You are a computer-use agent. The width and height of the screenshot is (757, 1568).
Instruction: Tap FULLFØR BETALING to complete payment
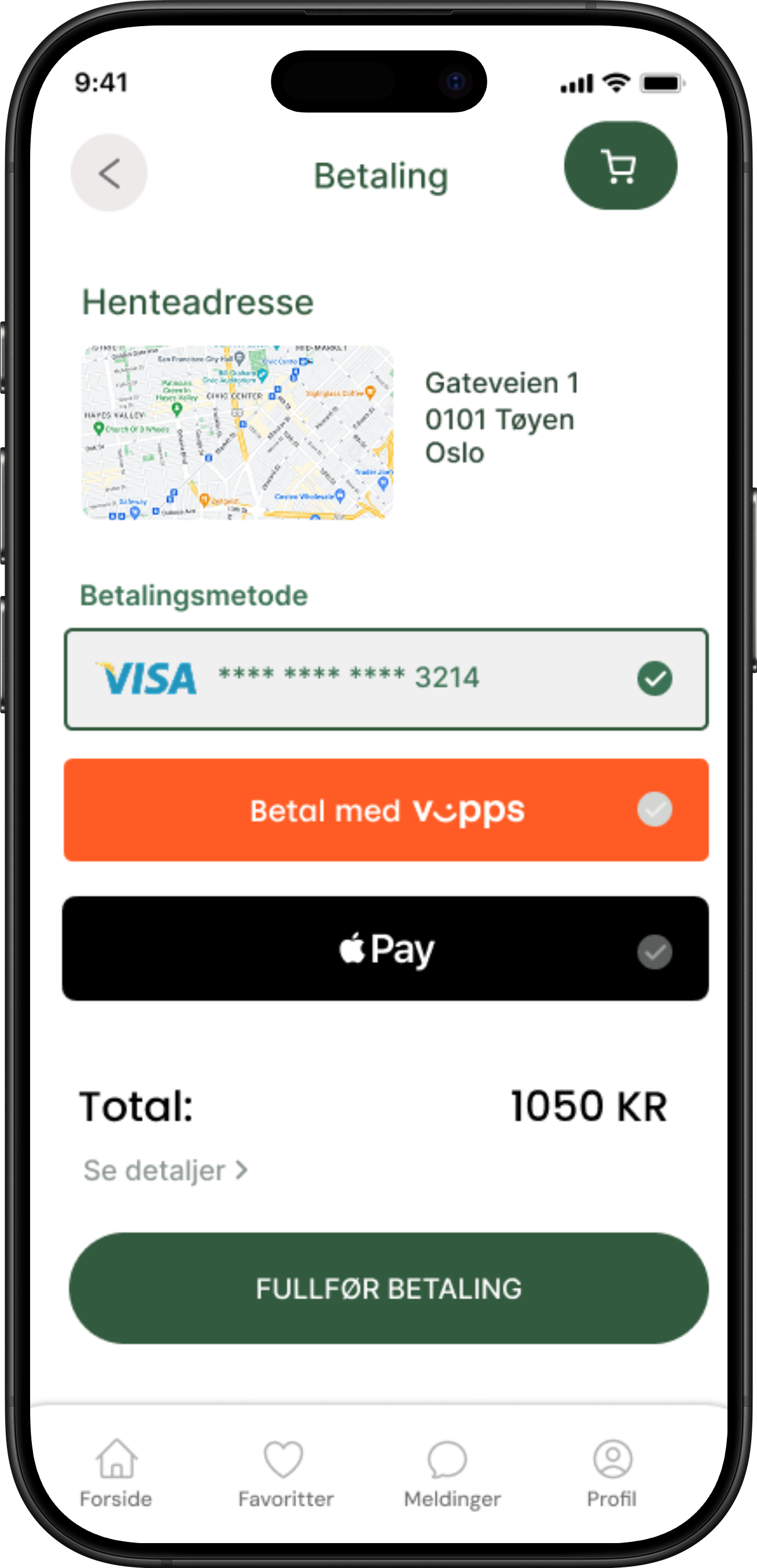388,1288
